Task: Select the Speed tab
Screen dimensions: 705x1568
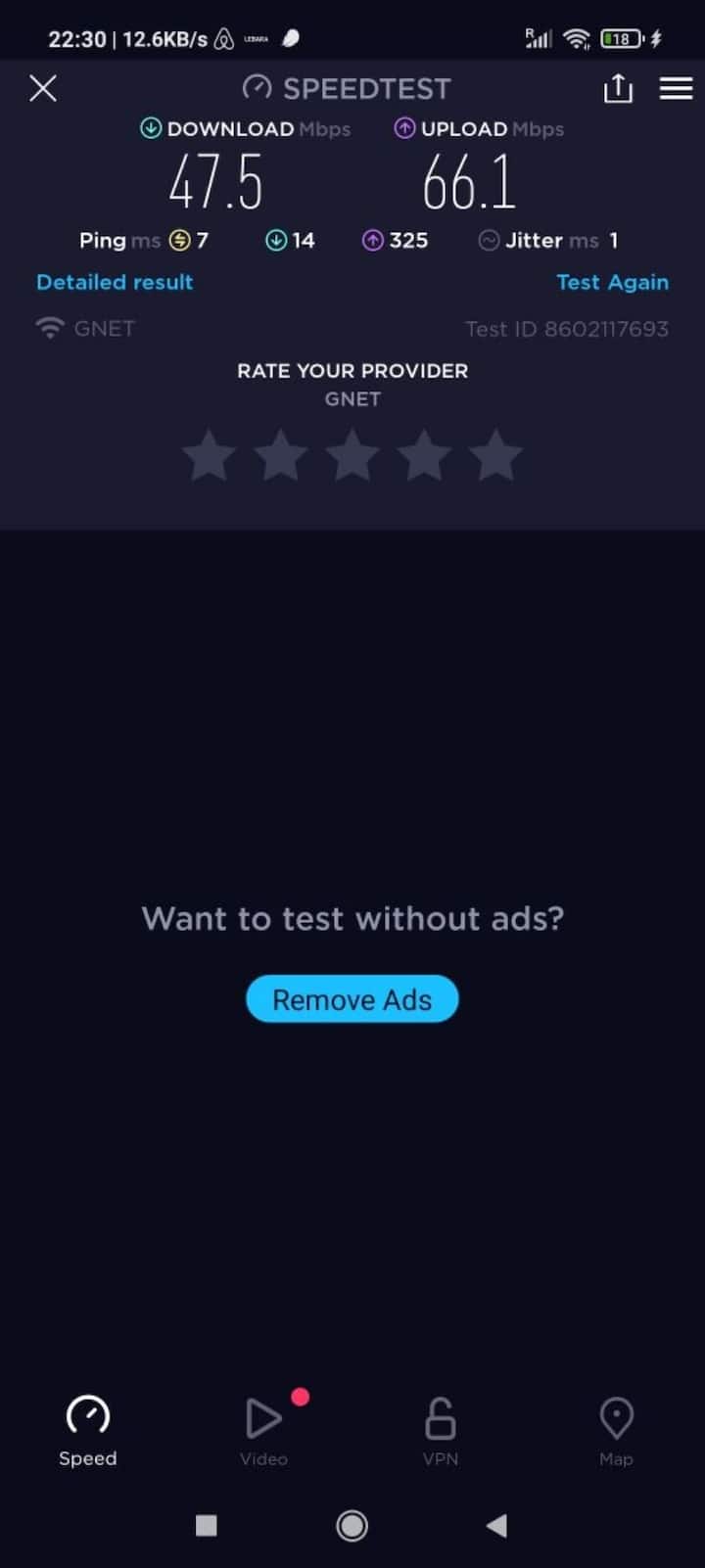Action: [x=87, y=1430]
